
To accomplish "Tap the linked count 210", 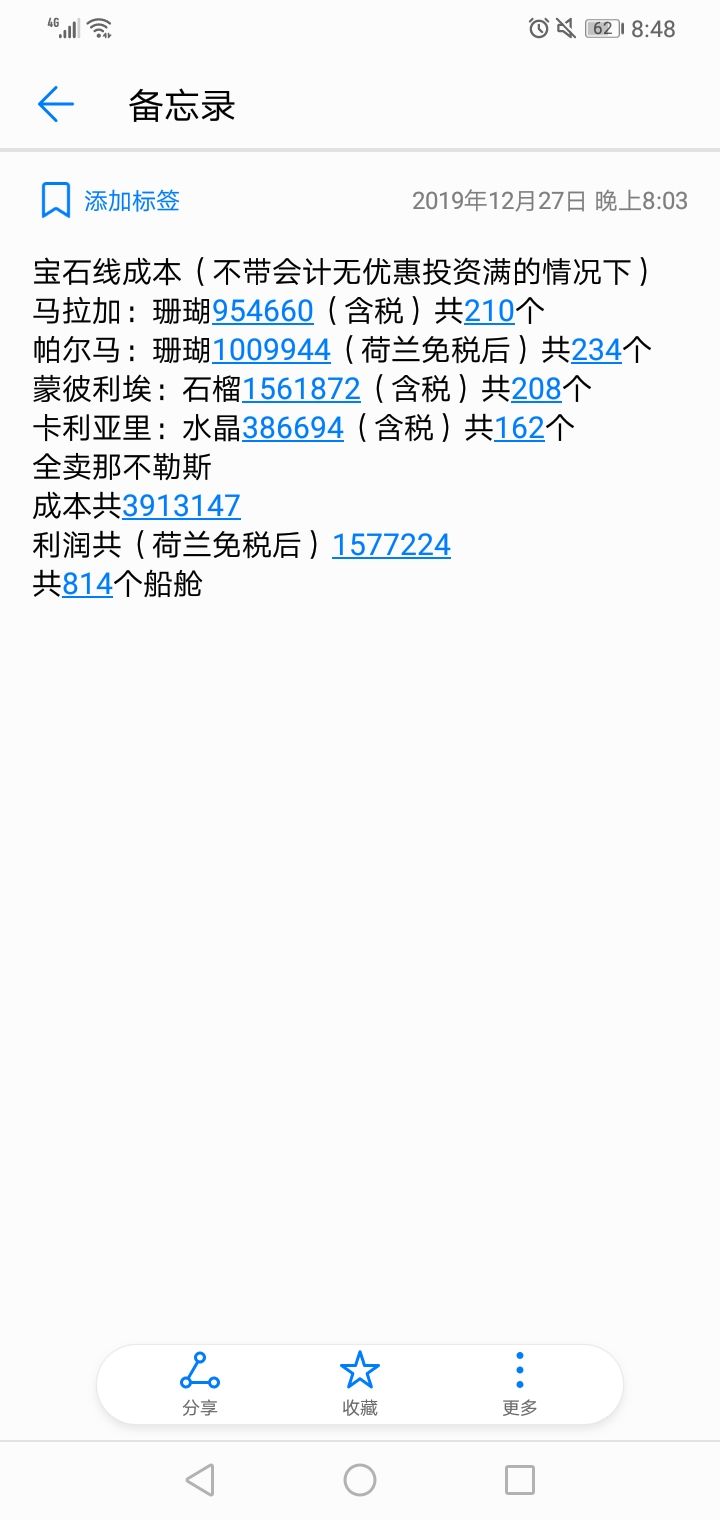I will [489, 311].
